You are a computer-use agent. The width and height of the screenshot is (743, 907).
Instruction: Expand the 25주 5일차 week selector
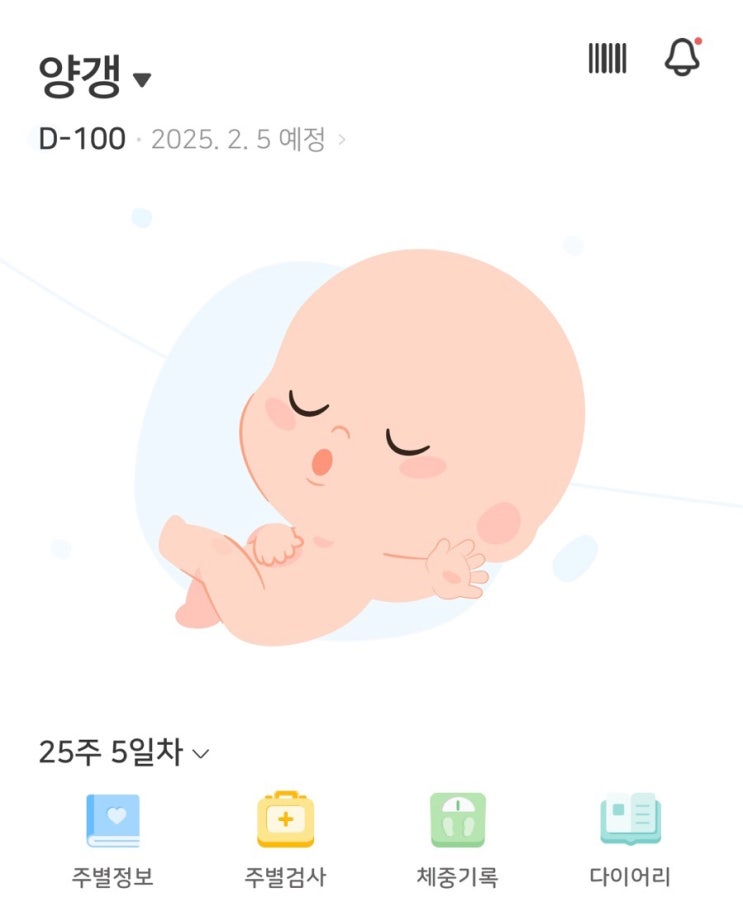[123, 752]
